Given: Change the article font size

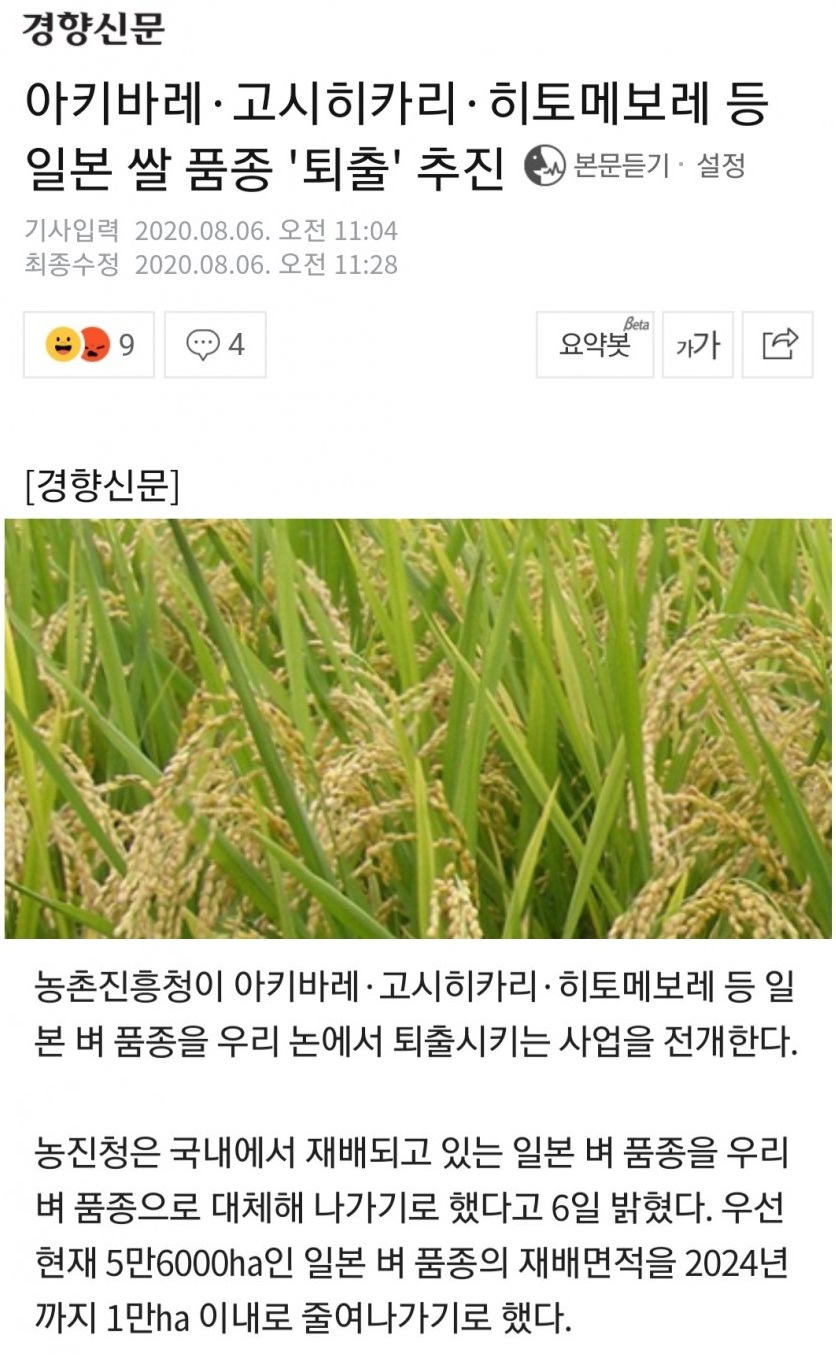Looking at the screenshot, I should tap(698, 345).
